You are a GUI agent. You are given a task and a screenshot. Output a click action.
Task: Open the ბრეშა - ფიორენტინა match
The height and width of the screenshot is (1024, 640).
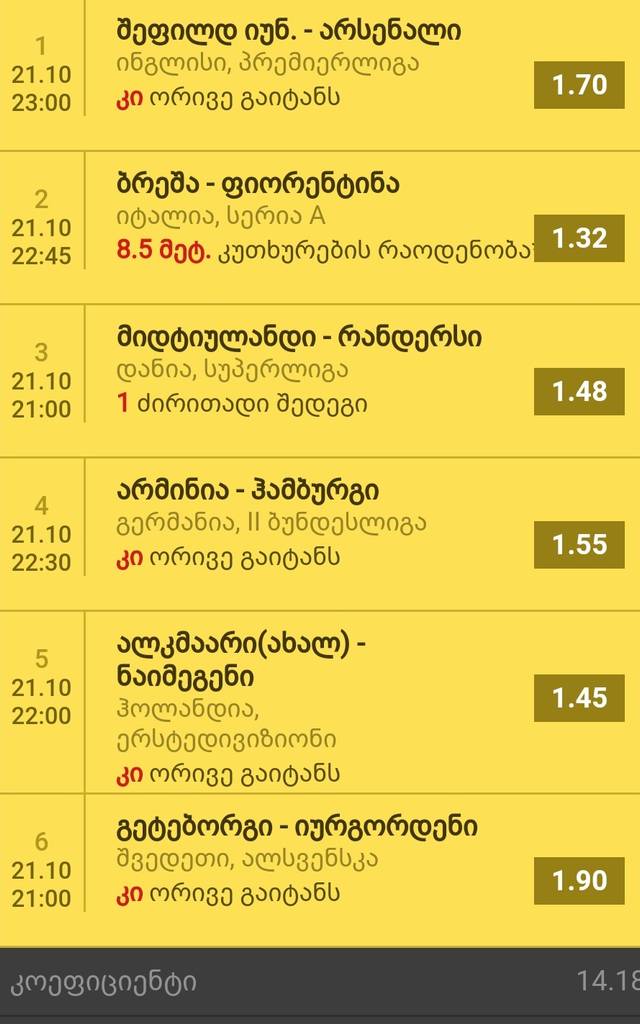[x=258, y=184]
